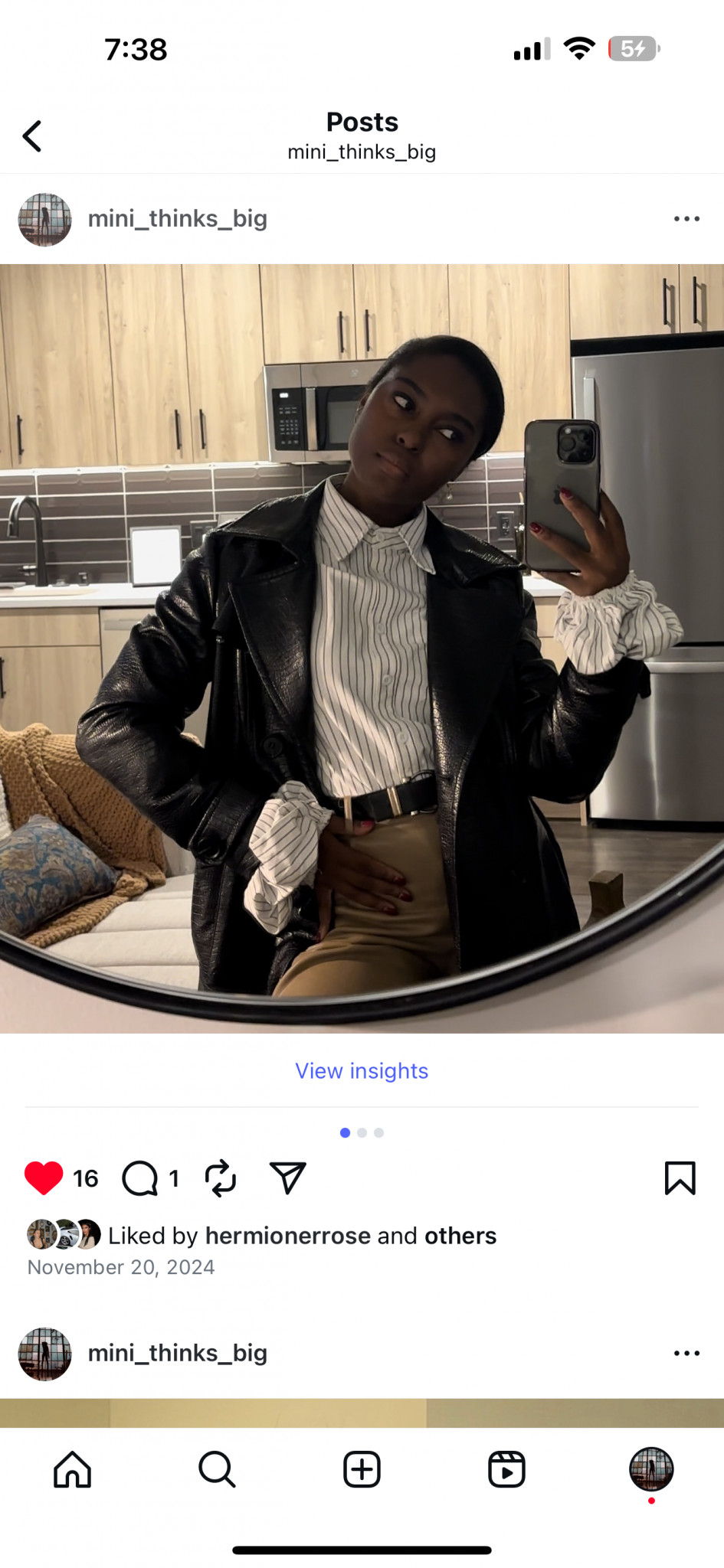Open the first post's three-dot options menu
The height and width of the screenshot is (1568, 724).
tap(686, 219)
